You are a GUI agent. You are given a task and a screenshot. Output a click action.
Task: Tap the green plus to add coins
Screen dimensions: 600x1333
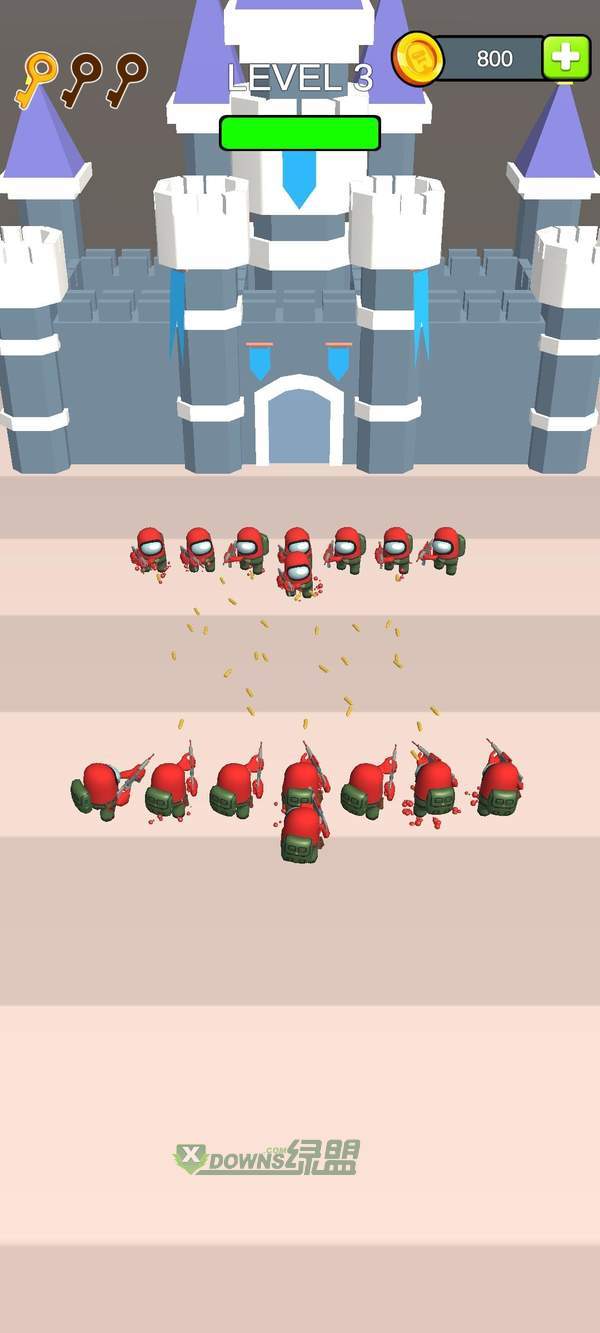(x=566, y=58)
